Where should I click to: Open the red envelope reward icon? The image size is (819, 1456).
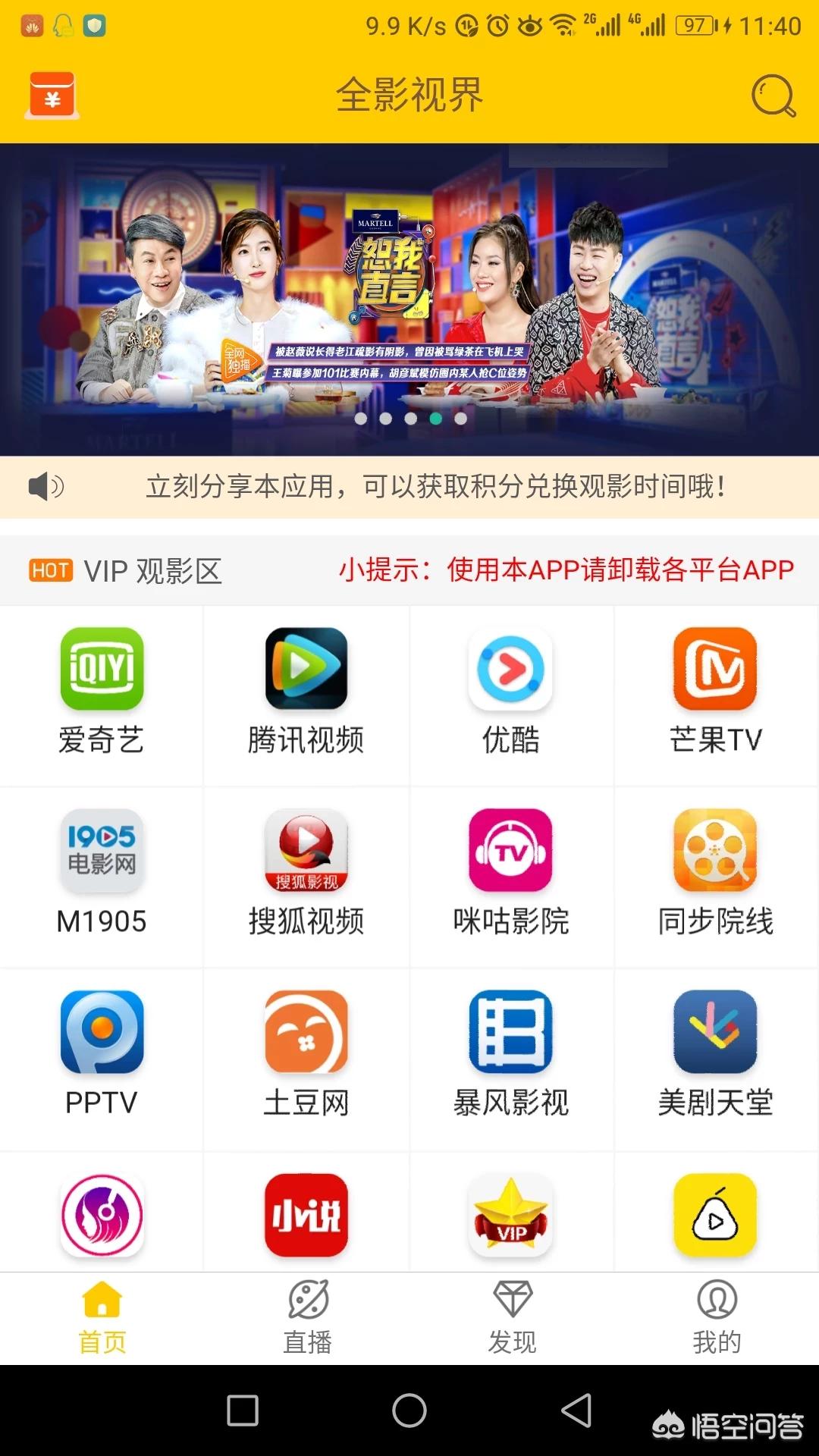point(52,96)
